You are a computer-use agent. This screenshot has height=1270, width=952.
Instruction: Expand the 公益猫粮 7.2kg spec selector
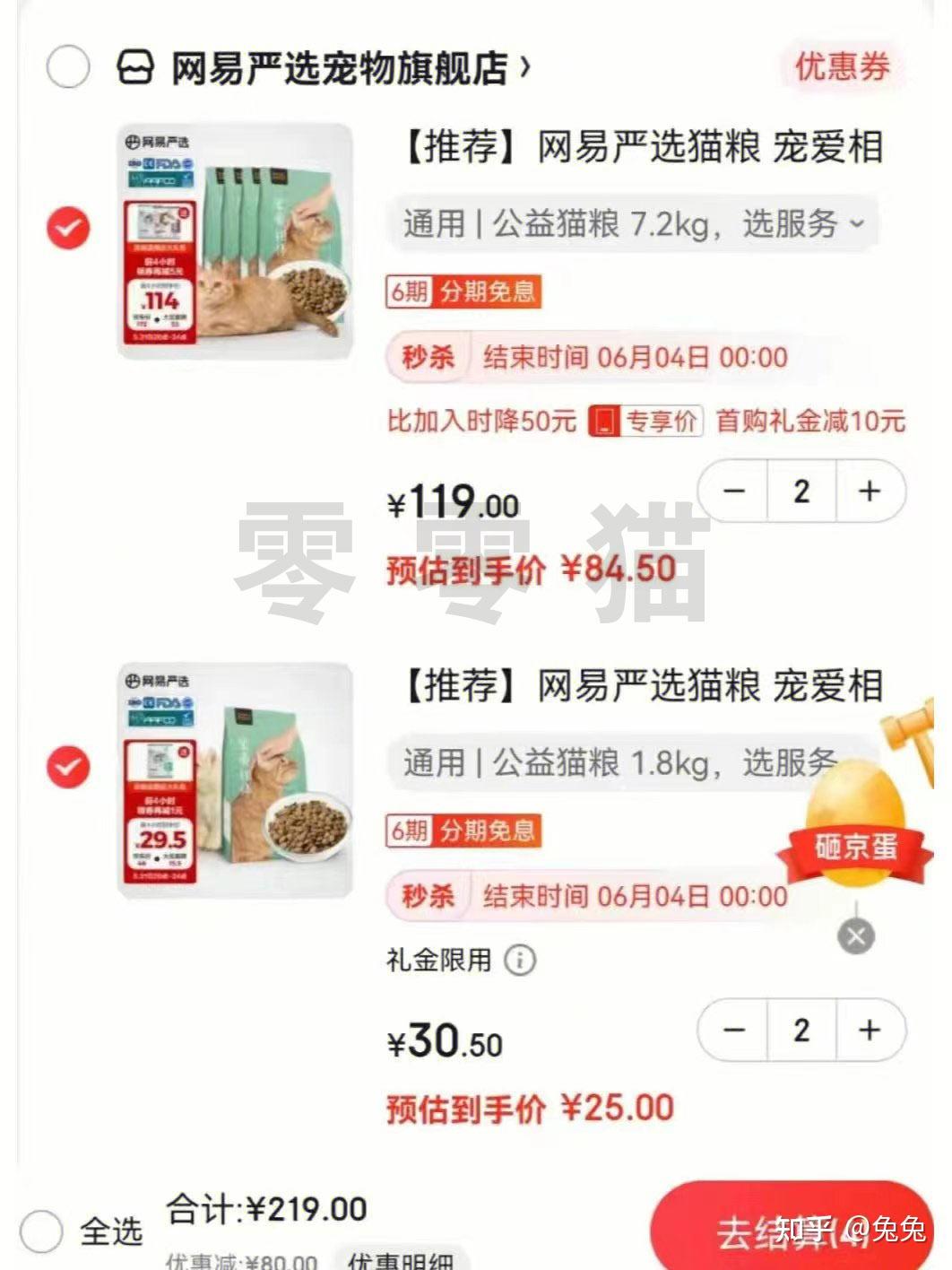click(632, 223)
